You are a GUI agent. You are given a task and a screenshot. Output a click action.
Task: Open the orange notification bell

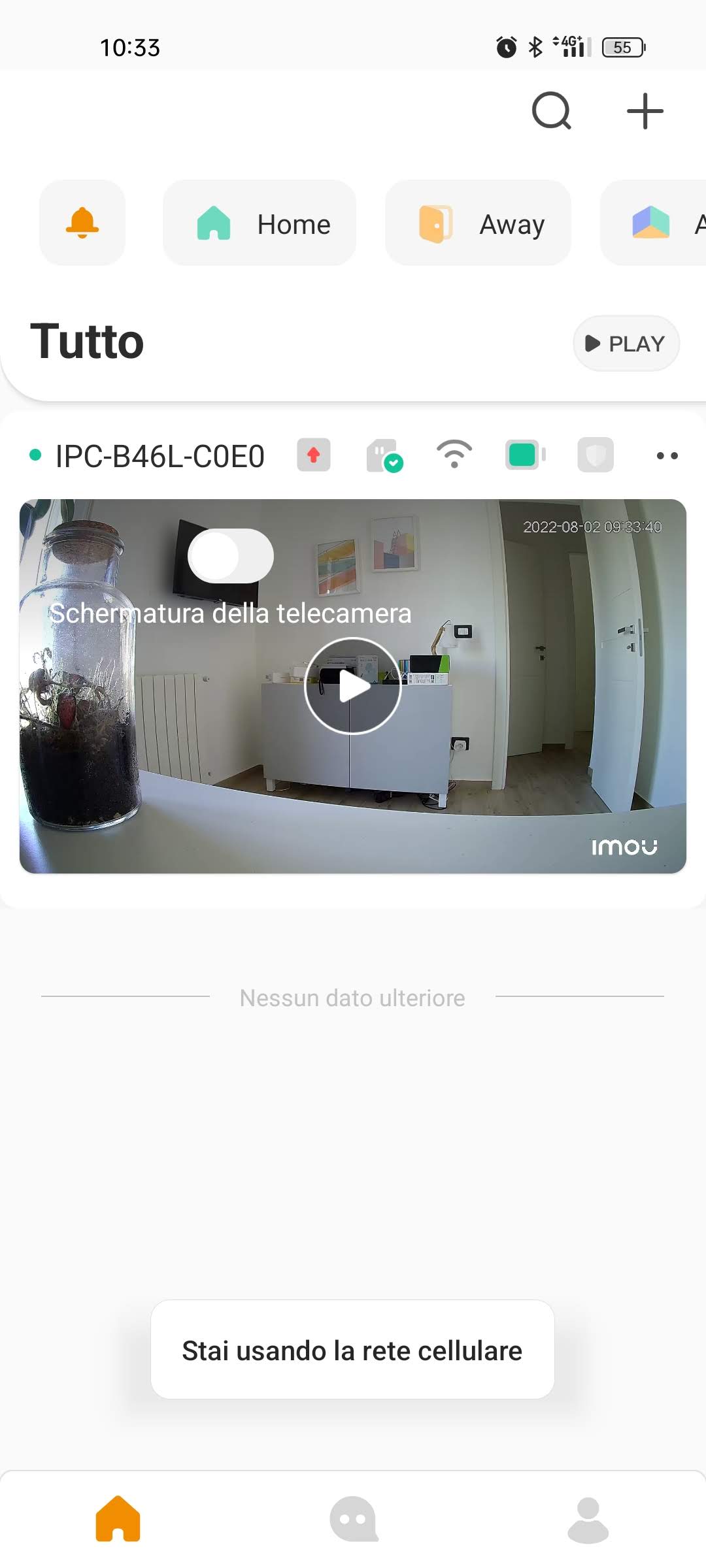82,223
